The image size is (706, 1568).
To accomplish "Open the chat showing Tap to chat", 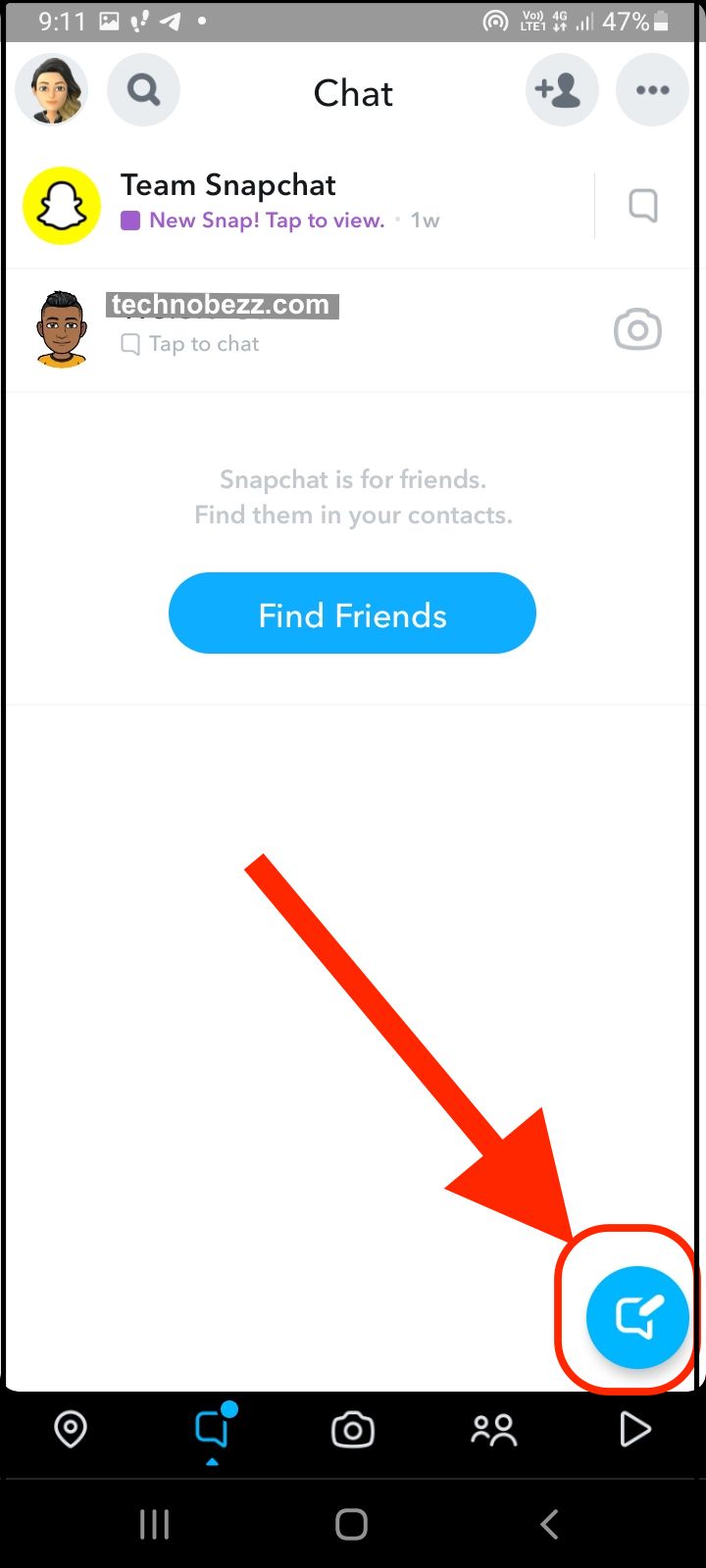I will point(294,328).
